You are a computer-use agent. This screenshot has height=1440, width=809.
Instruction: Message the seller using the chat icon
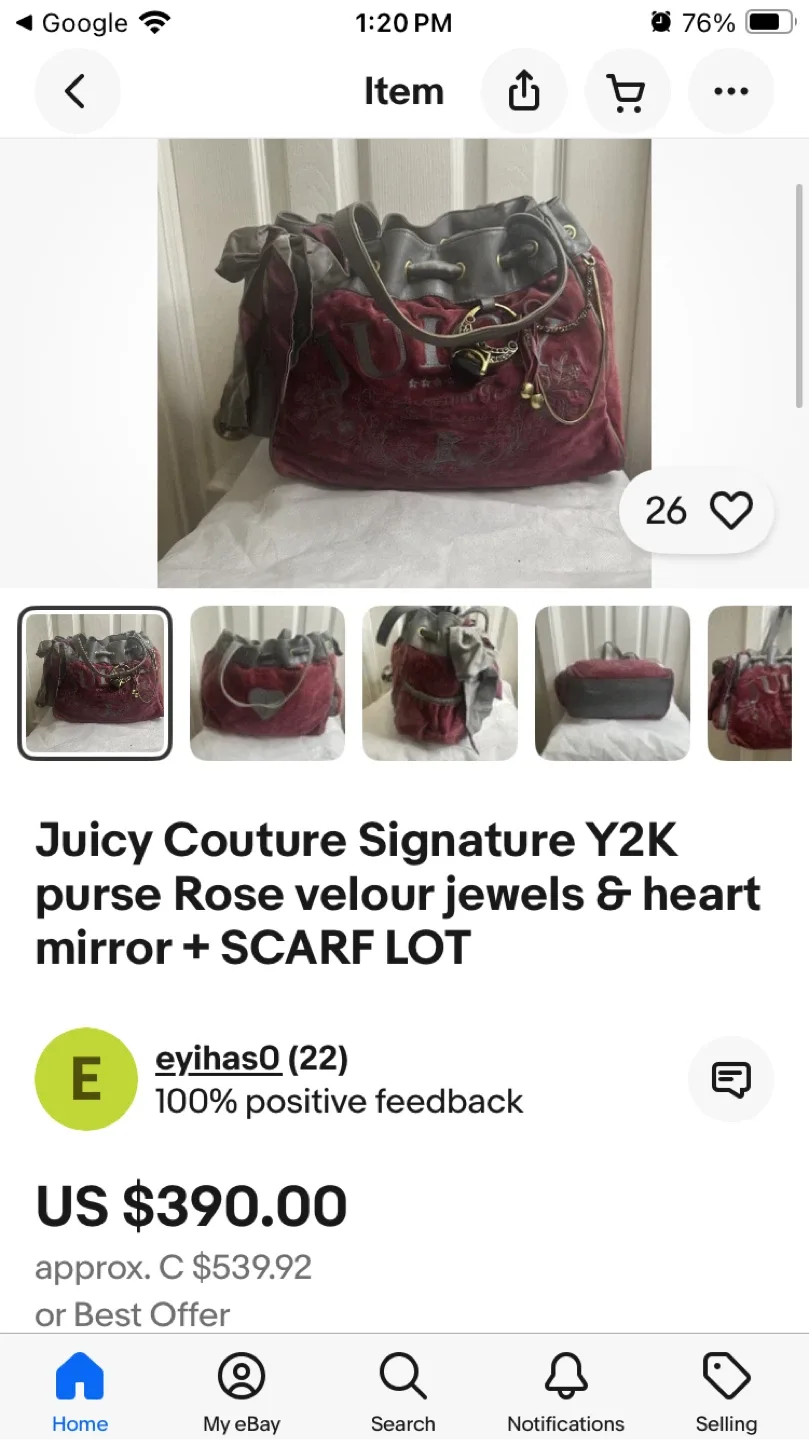[x=730, y=1079]
